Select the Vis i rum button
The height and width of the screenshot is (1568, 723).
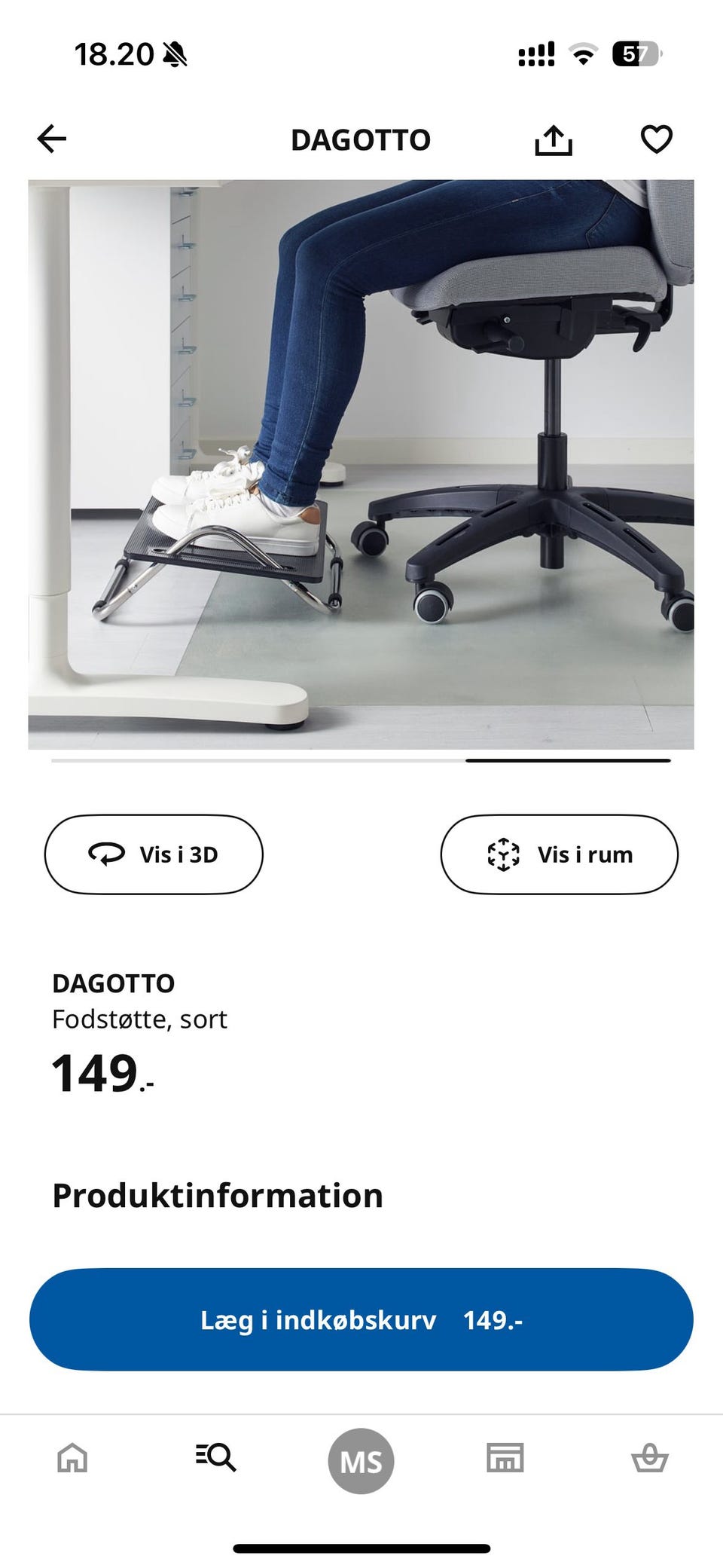pos(559,854)
